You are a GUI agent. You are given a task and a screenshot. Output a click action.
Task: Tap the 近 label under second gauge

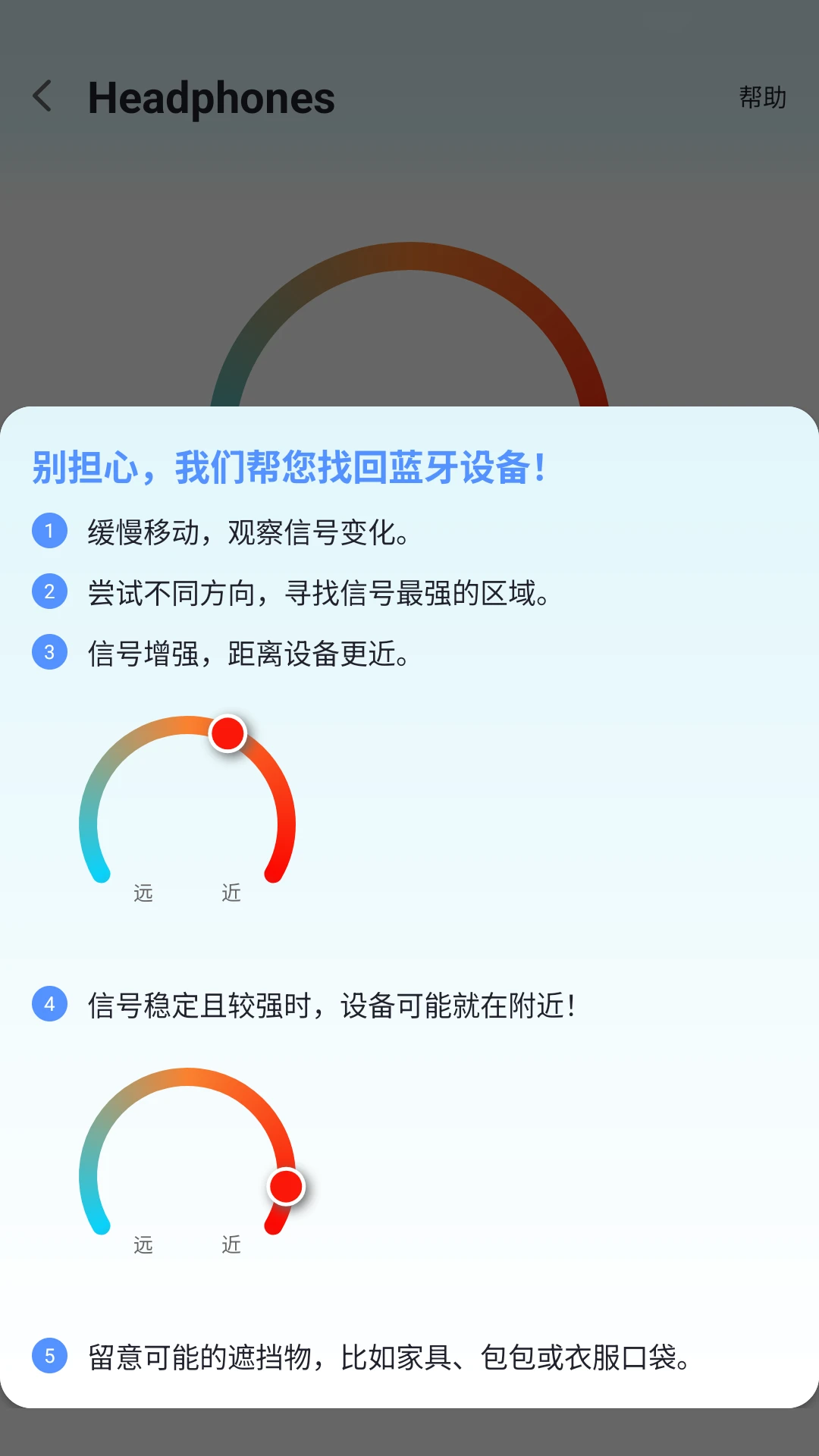pos(230,1244)
